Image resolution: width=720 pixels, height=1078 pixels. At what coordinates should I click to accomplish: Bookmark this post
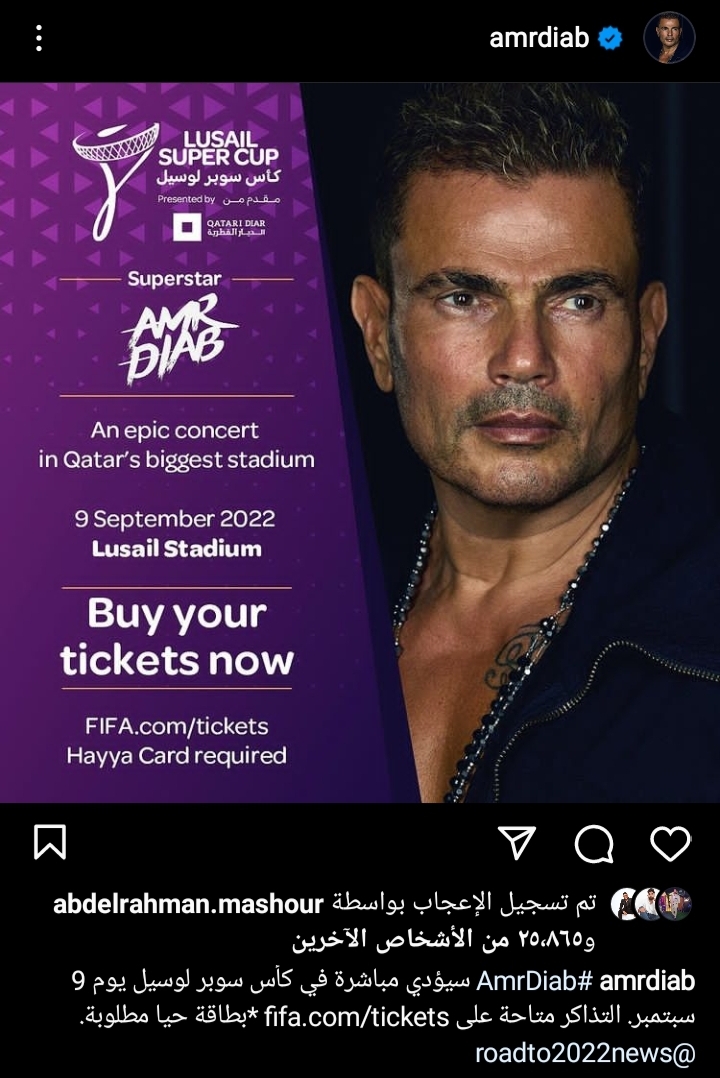click(x=49, y=843)
